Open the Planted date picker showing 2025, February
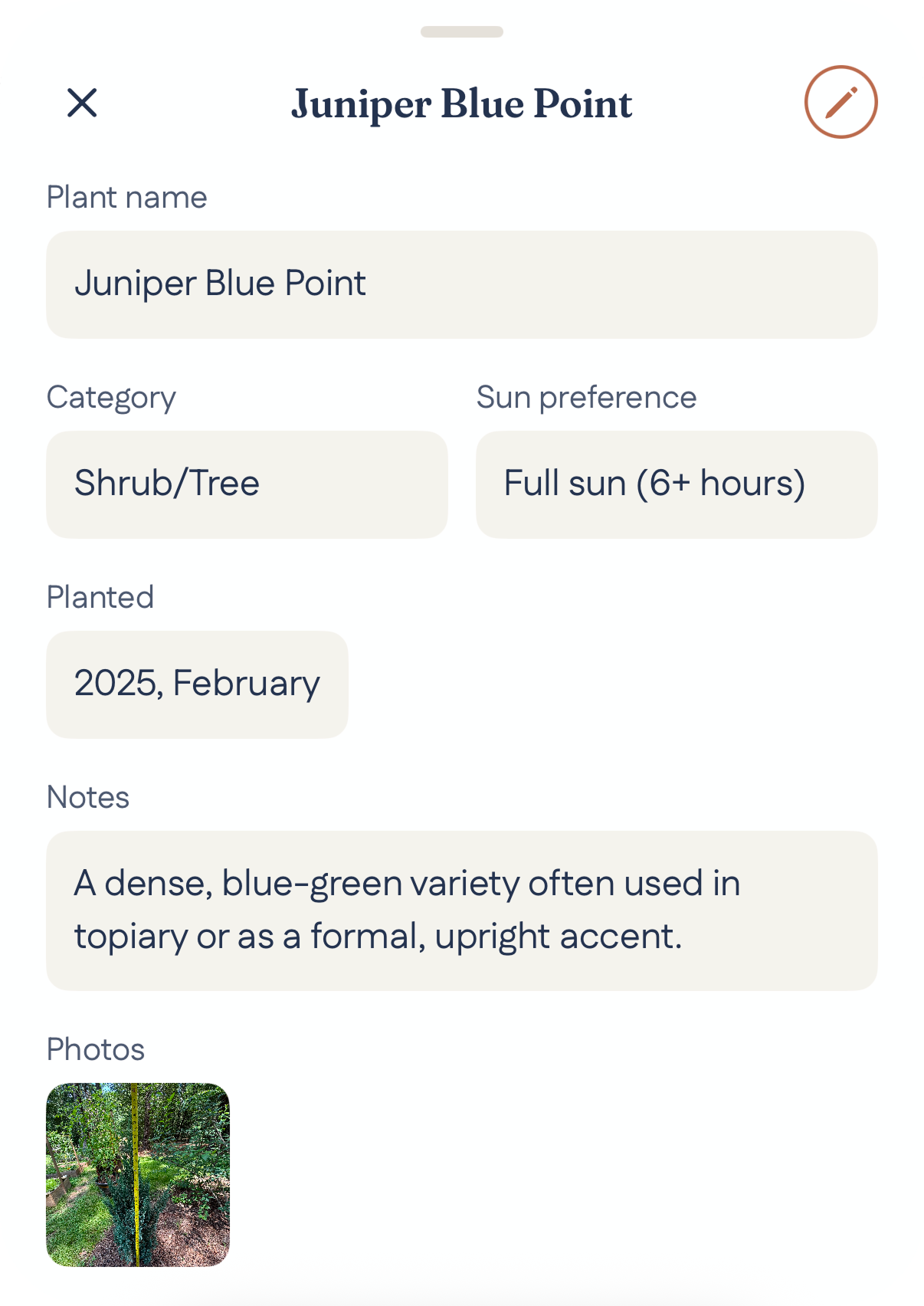 [x=196, y=684]
